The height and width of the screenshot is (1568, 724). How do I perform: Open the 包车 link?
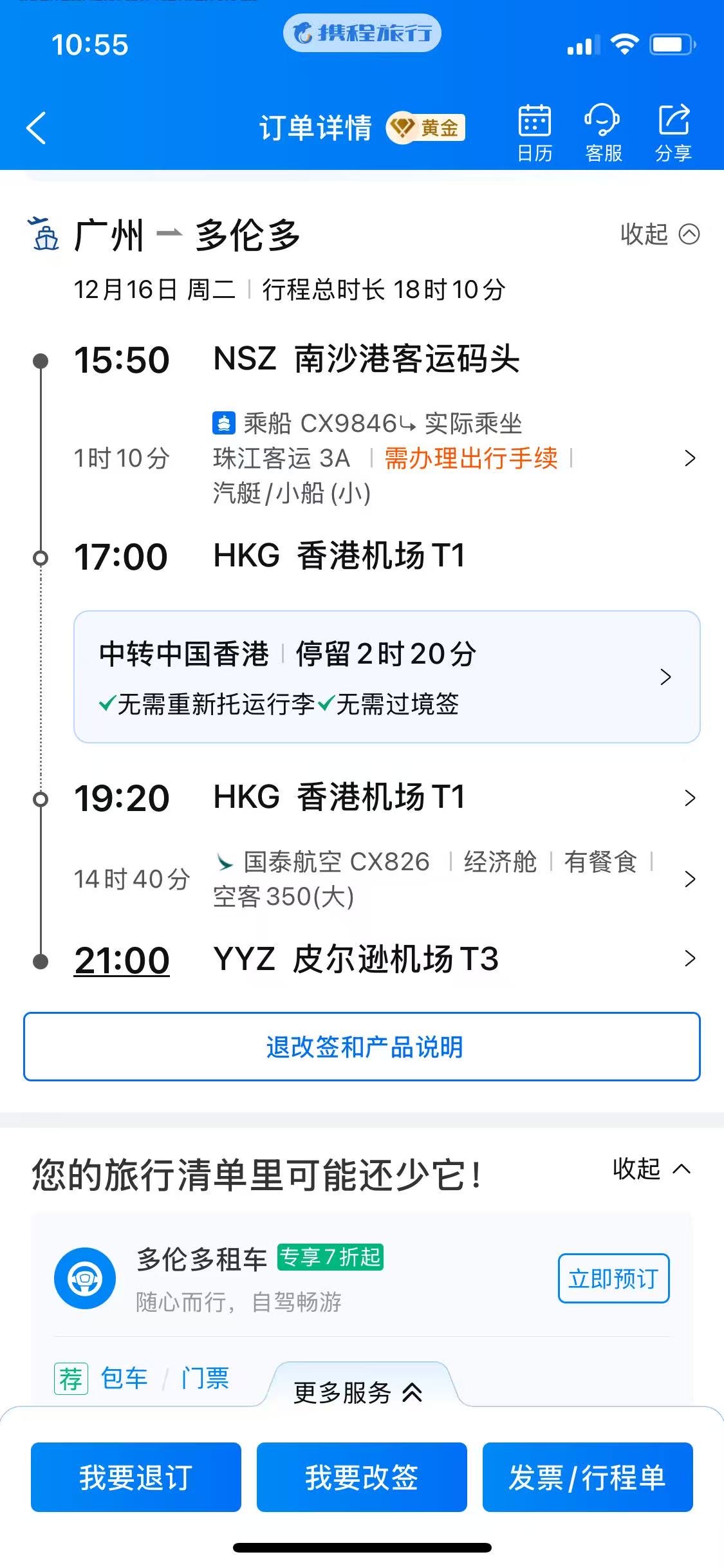click(x=124, y=1379)
